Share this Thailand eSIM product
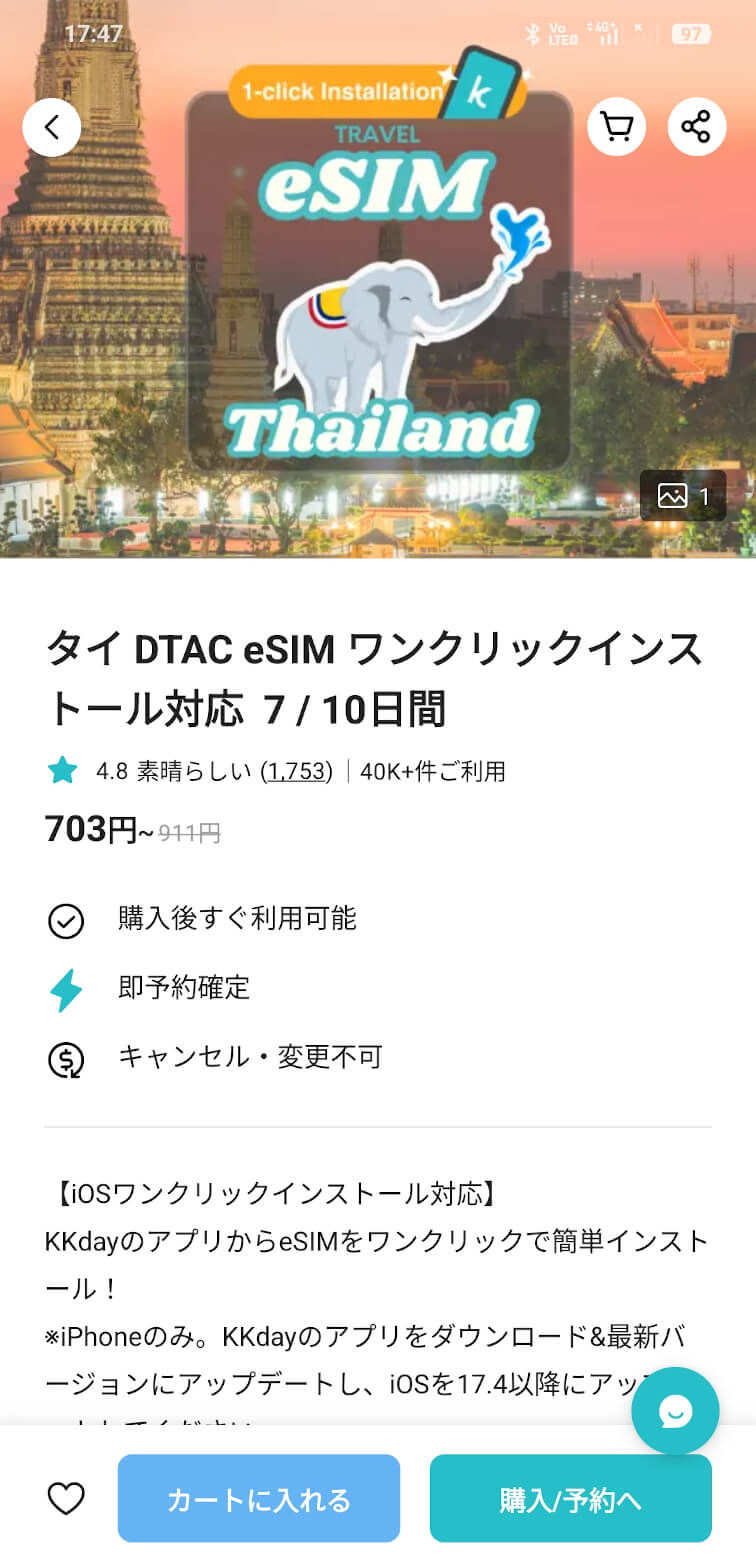 [x=696, y=127]
